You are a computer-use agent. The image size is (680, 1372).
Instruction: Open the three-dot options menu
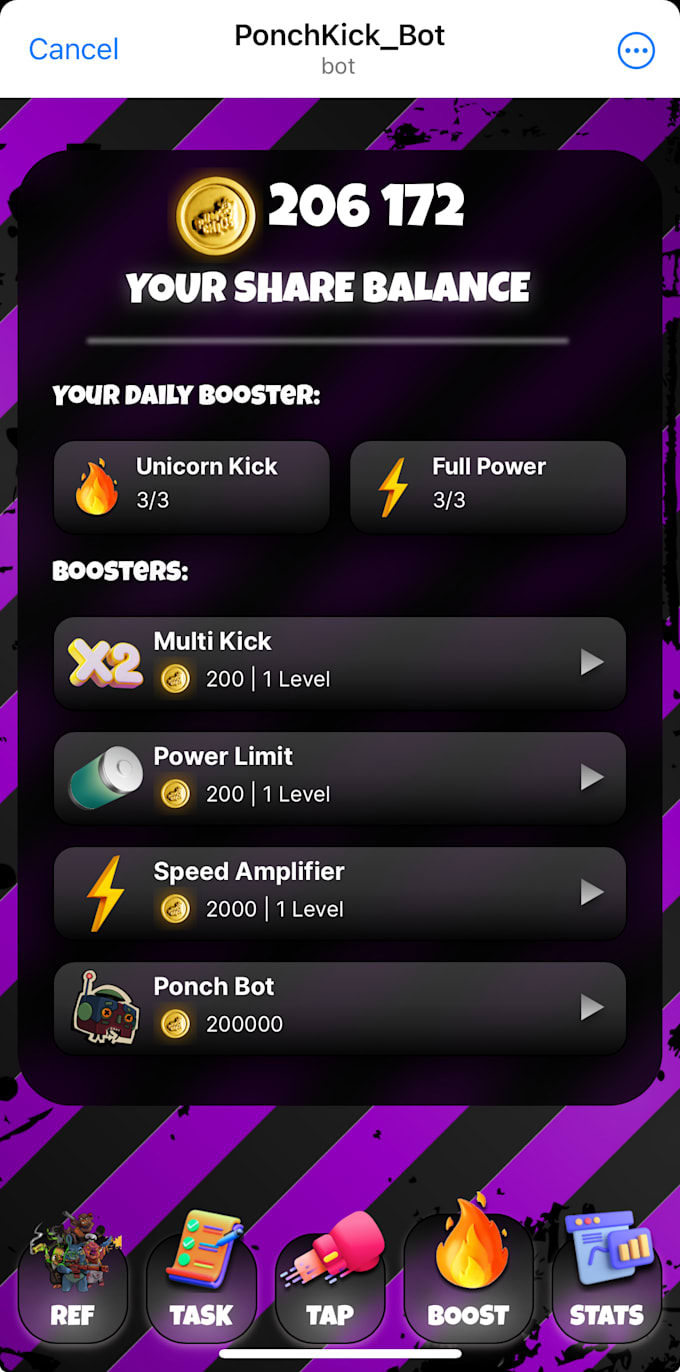[x=636, y=50]
